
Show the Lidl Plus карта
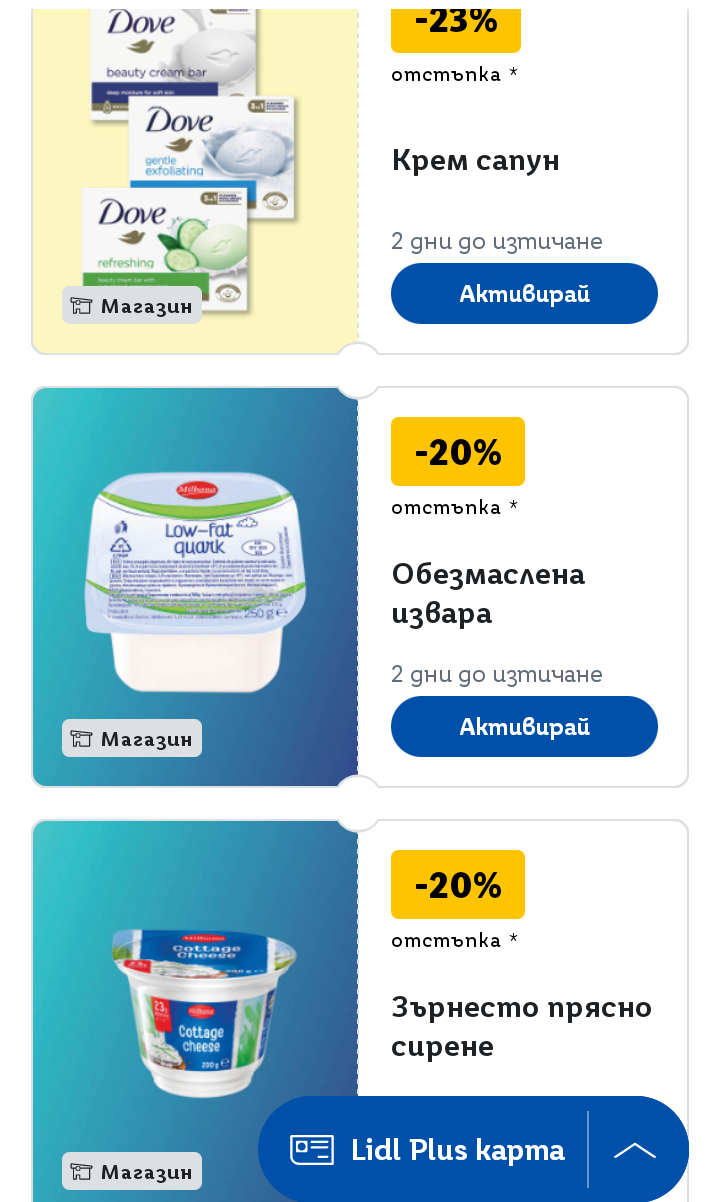[428, 1150]
